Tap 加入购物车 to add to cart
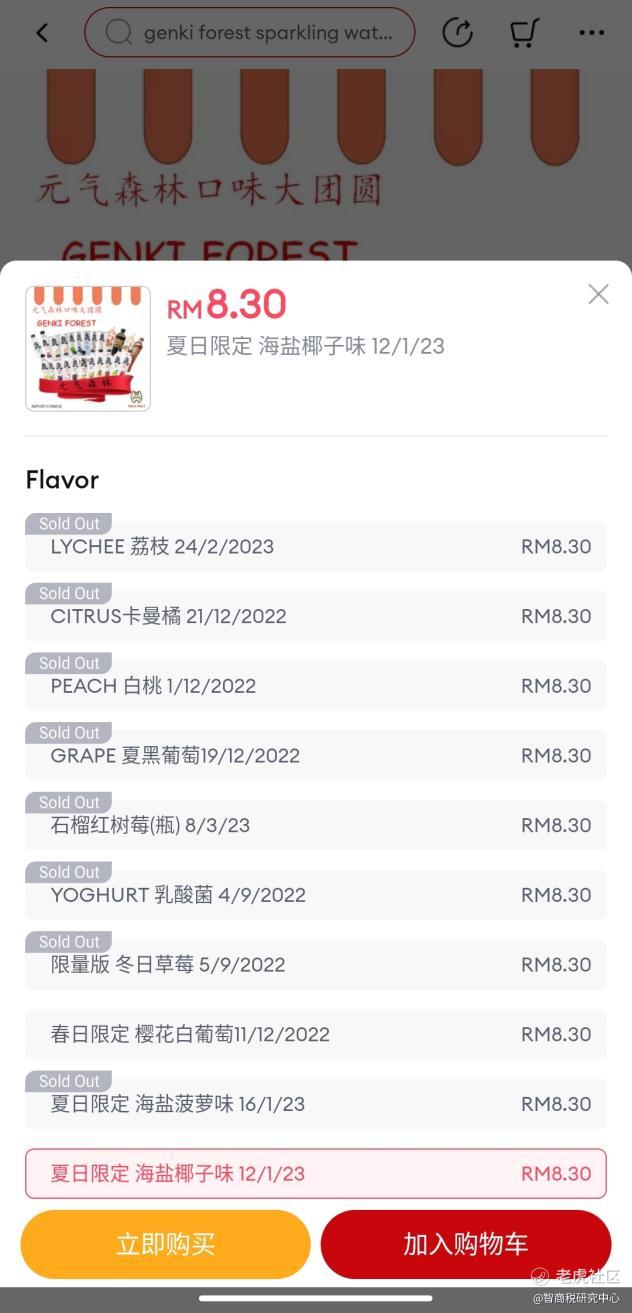 click(465, 1244)
